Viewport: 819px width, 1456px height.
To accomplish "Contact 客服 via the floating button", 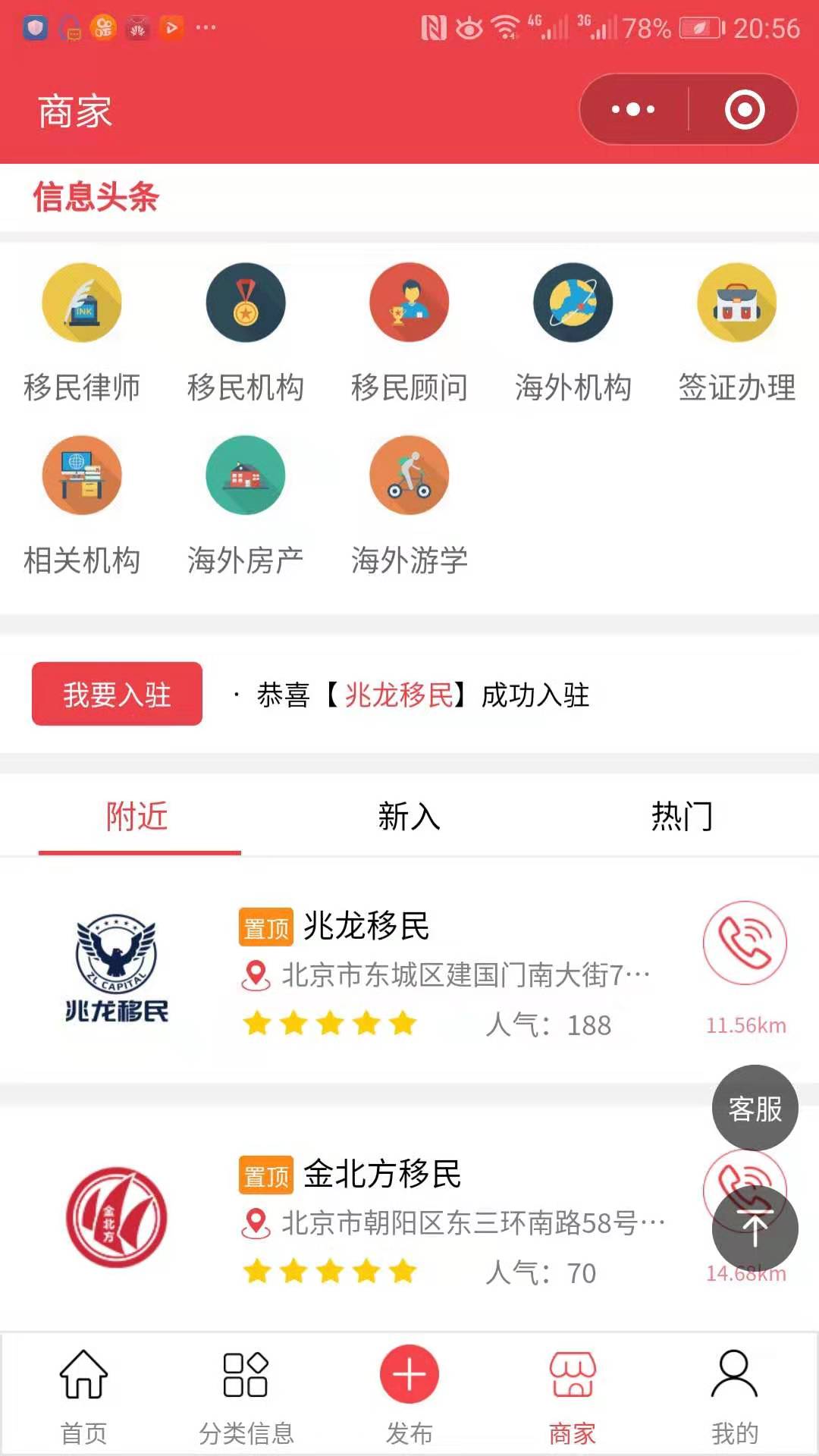I will click(755, 1109).
